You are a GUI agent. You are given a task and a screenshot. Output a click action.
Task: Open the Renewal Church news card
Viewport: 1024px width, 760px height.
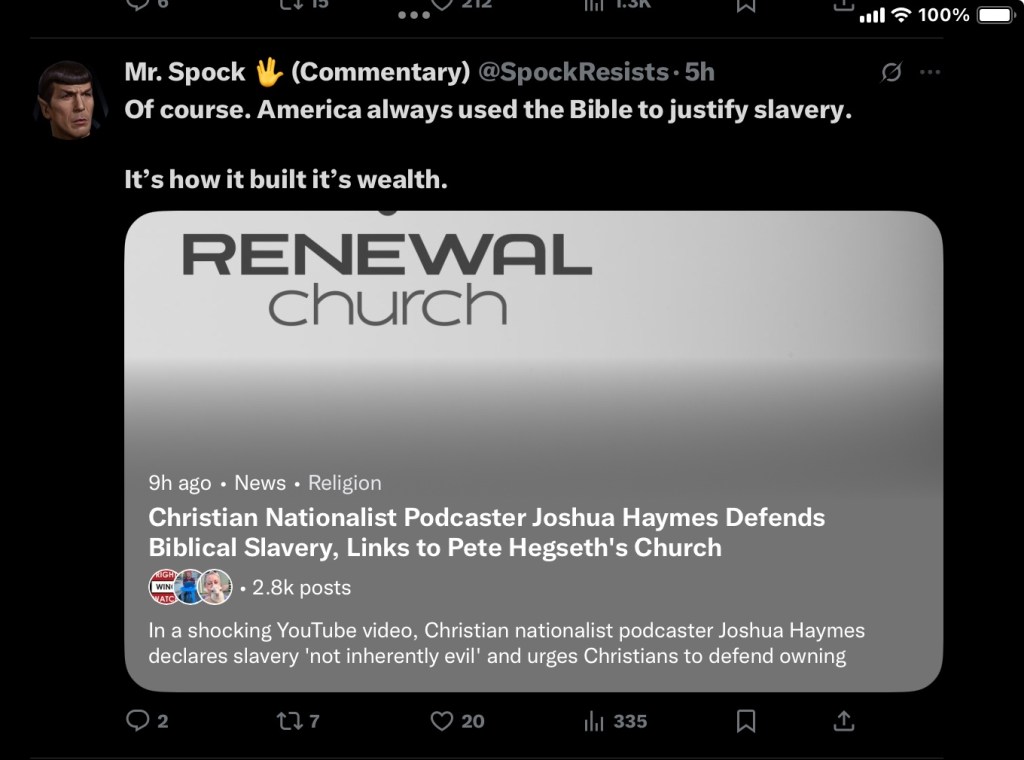[533, 450]
